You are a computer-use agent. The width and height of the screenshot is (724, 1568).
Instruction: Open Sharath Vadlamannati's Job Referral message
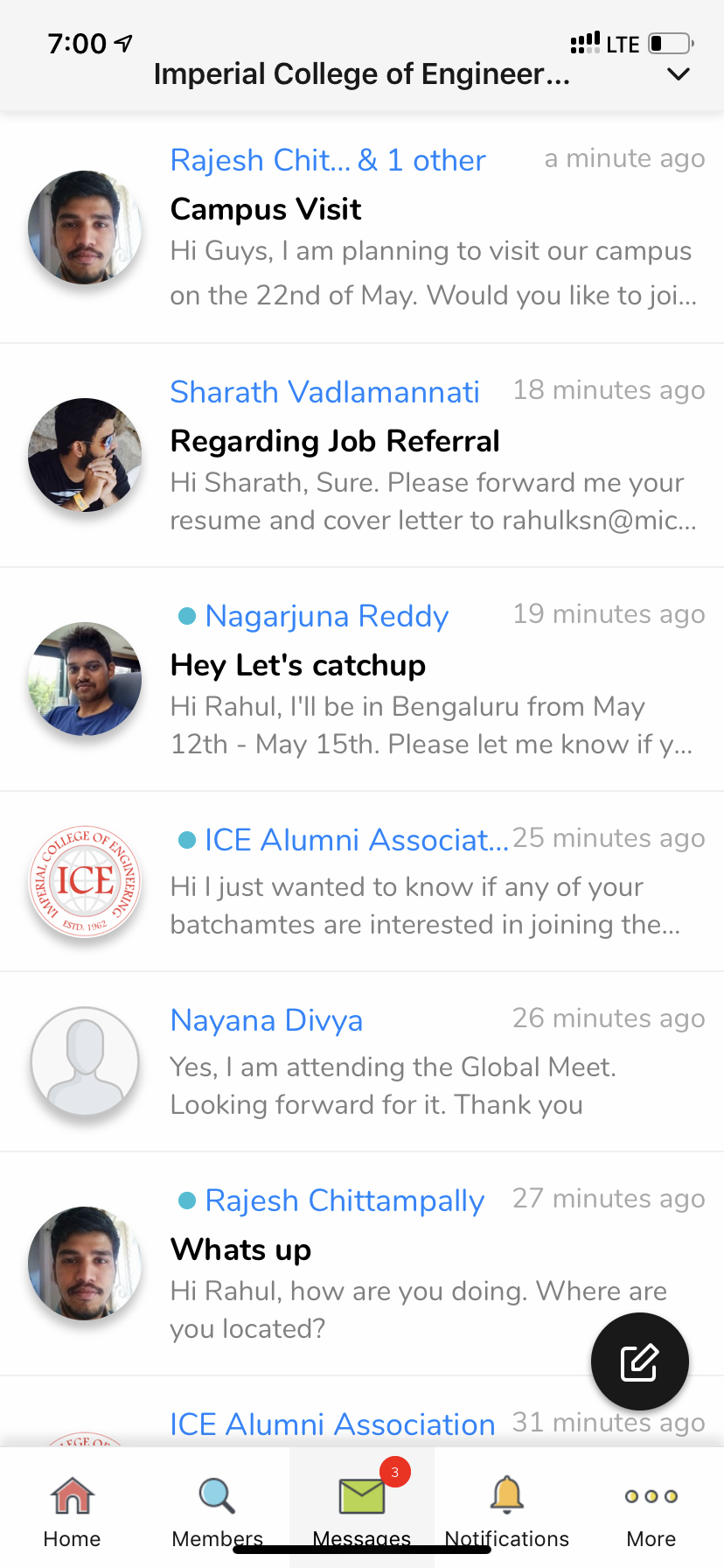tap(432, 456)
